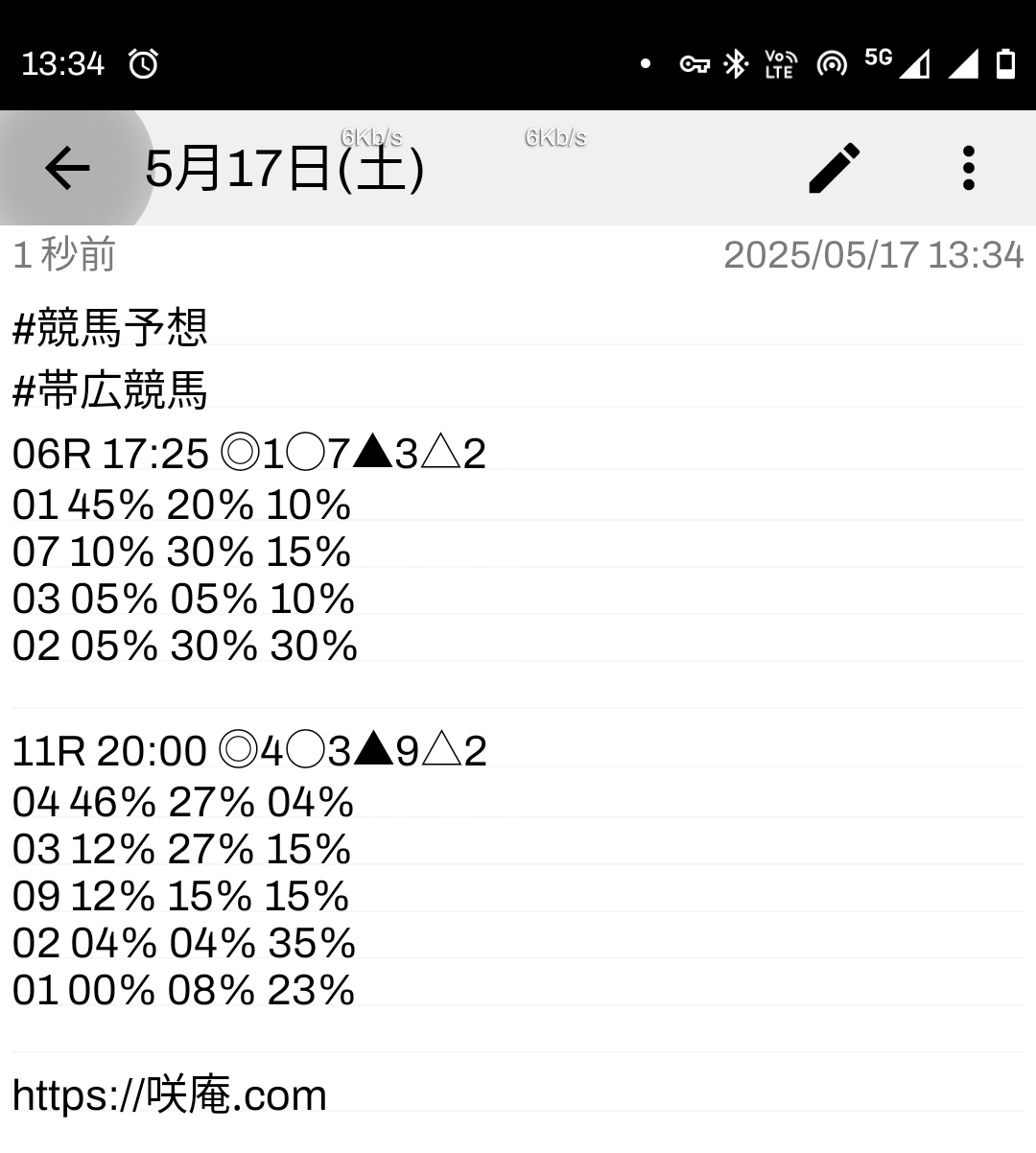Image resolution: width=1036 pixels, height=1153 pixels.
Task: Select the #帯広競馬 hashtag
Action: (x=110, y=390)
